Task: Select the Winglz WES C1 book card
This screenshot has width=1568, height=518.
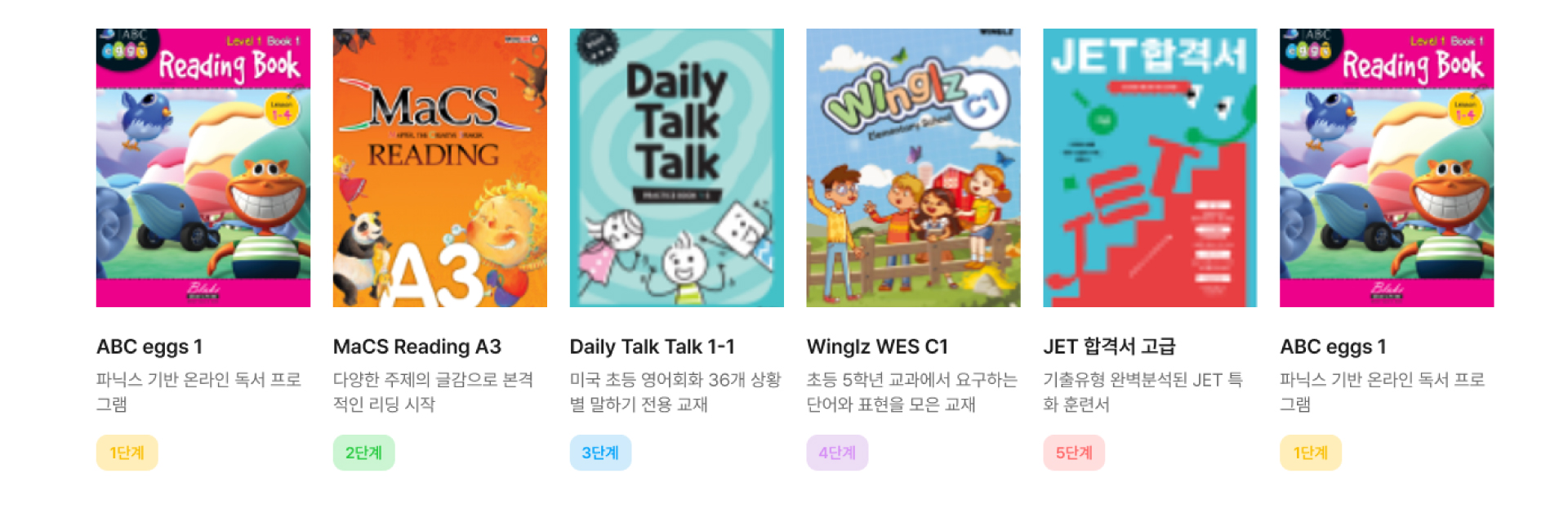Action: pos(913,168)
